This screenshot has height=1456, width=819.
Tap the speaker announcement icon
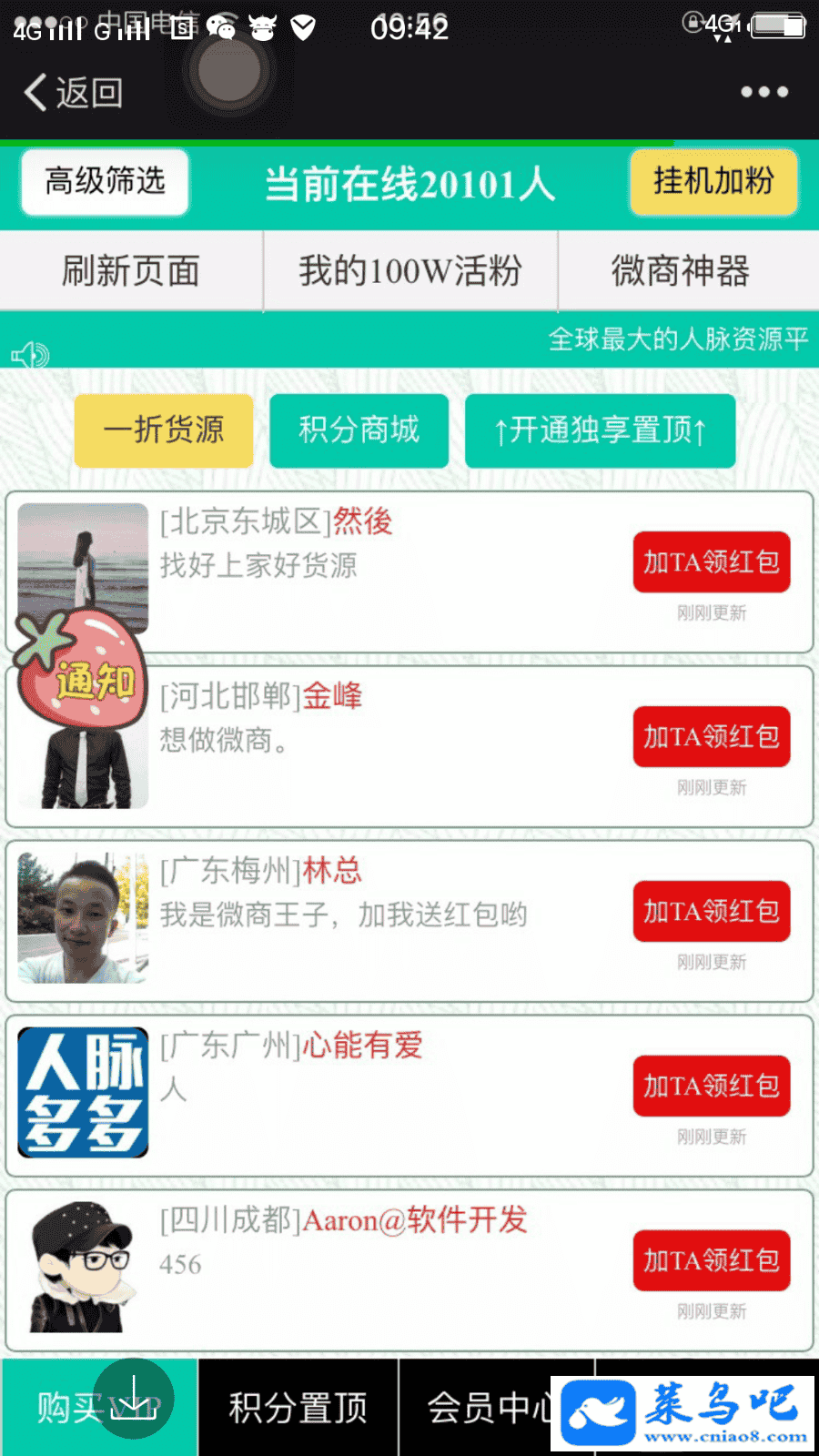tap(29, 355)
